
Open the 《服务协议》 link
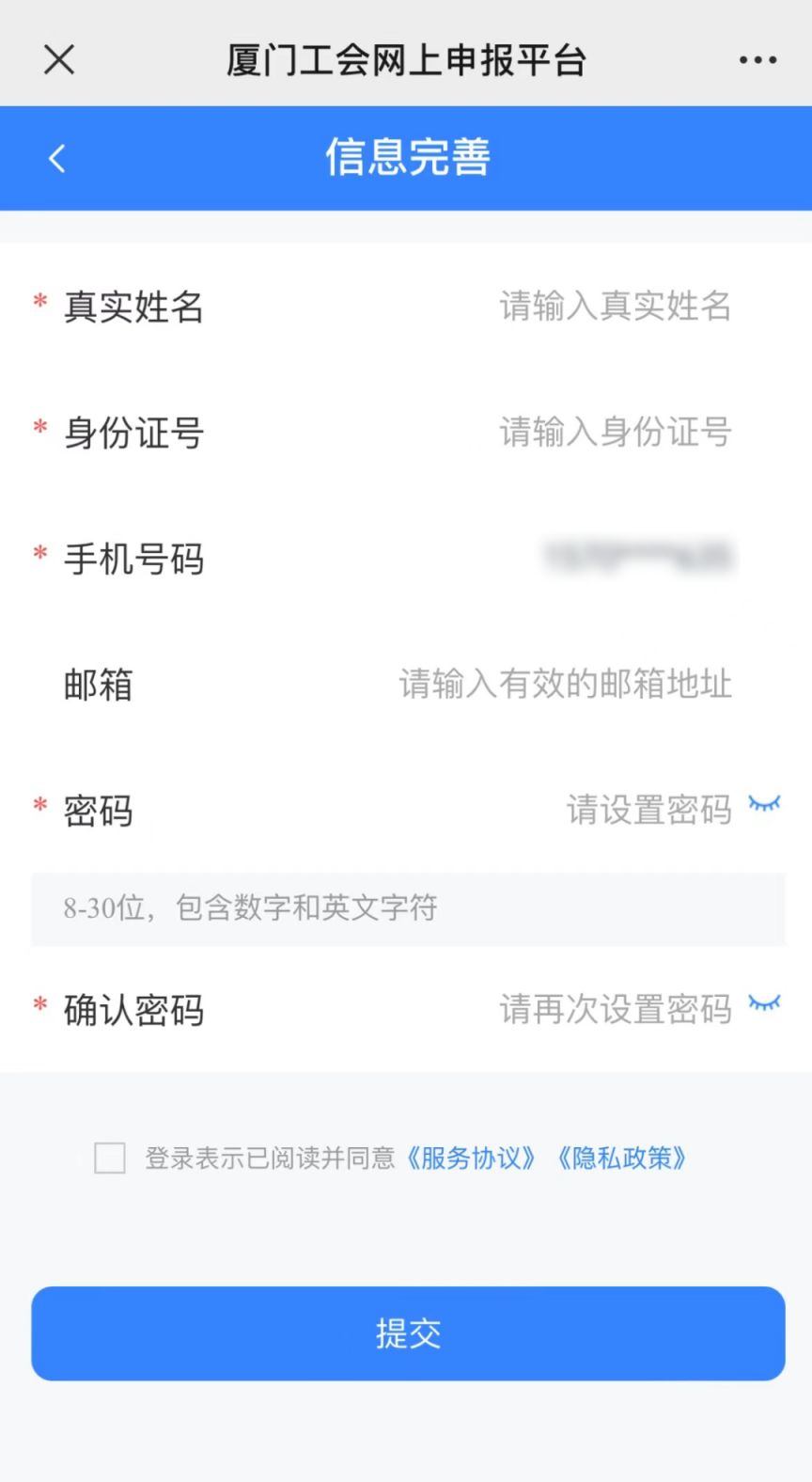(x=471, y=1158)
